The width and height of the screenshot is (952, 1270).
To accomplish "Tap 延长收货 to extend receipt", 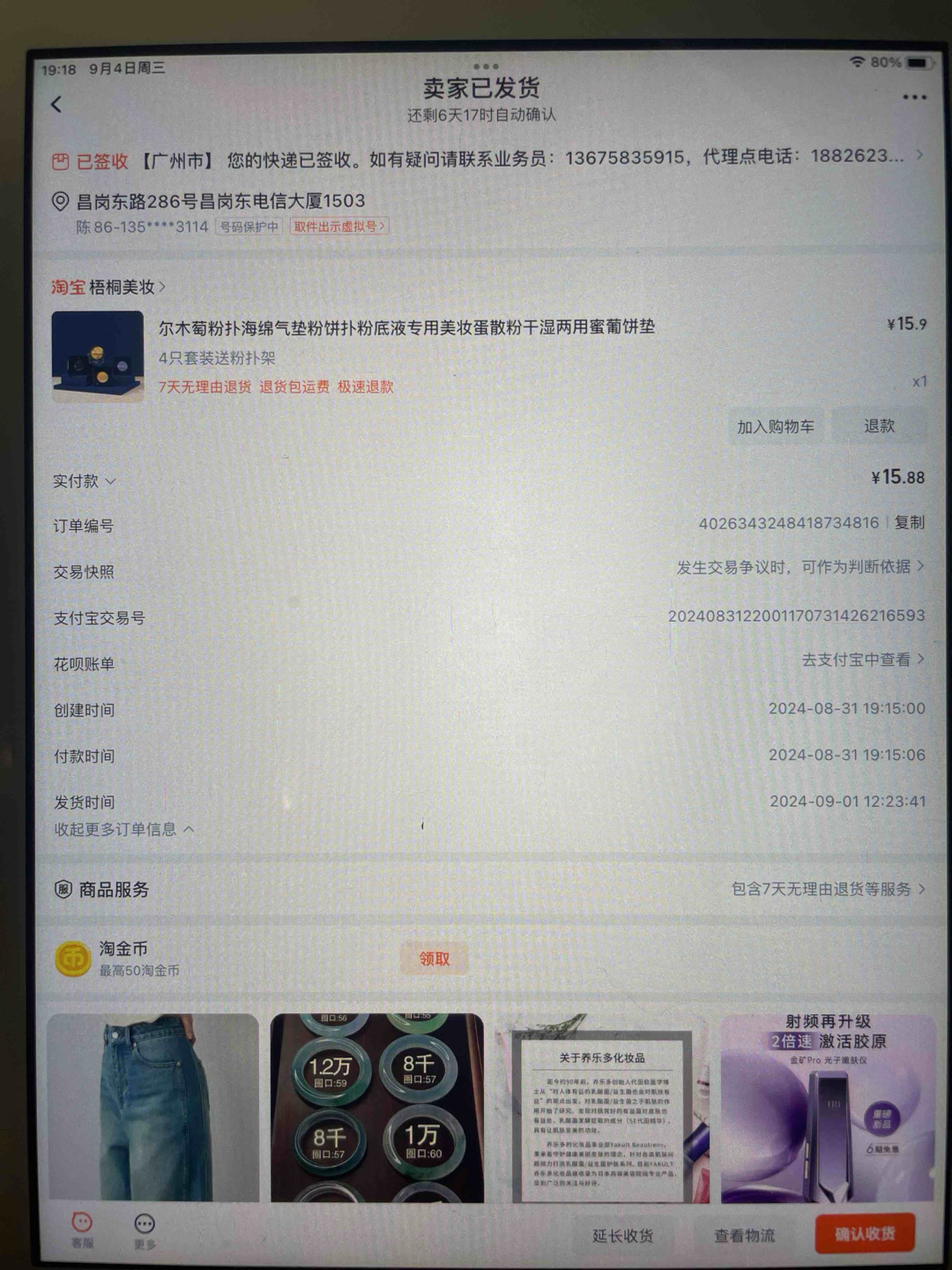I will (622, 1236).
